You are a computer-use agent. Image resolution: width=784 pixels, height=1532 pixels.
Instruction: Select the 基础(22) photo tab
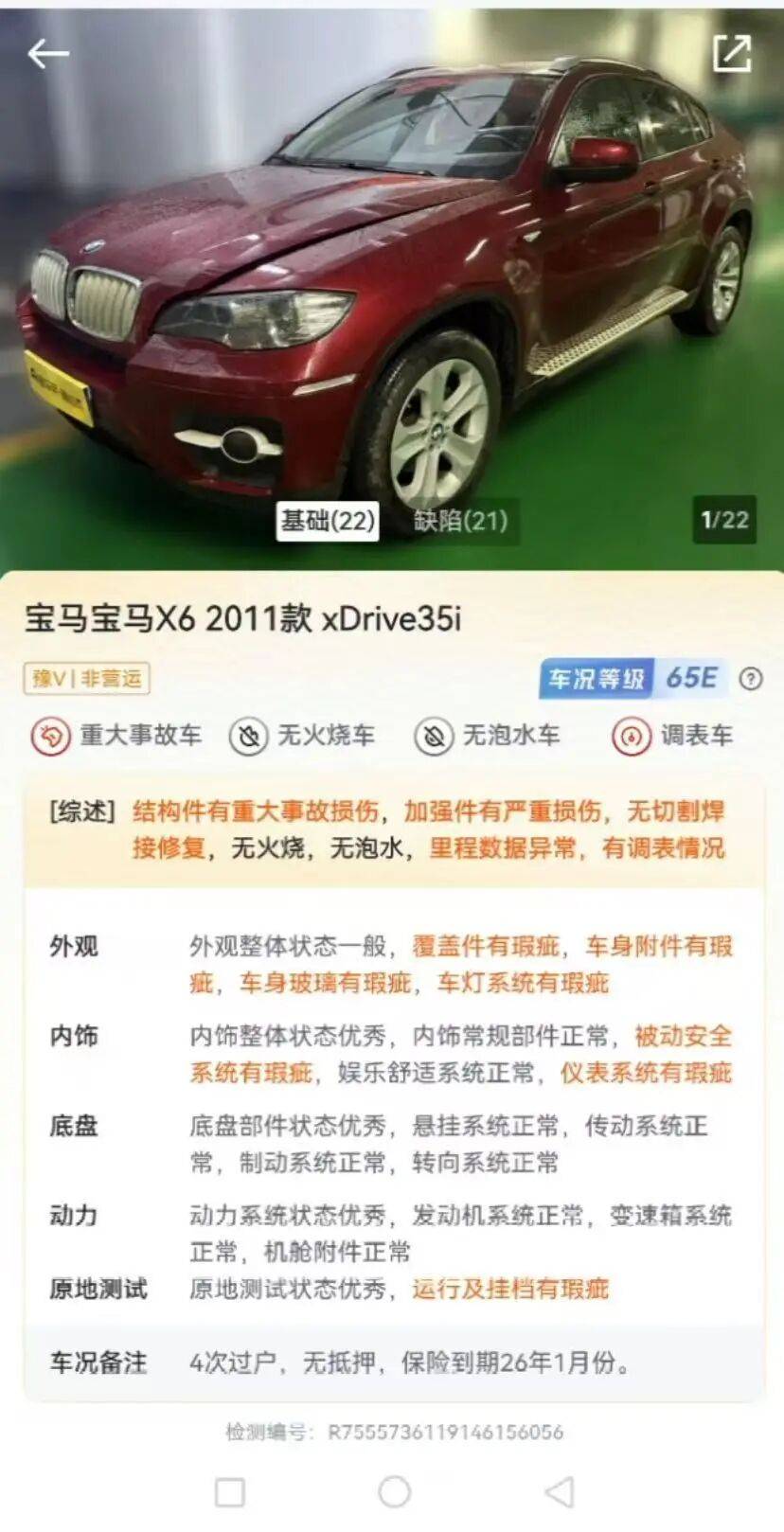click(327, 519)
